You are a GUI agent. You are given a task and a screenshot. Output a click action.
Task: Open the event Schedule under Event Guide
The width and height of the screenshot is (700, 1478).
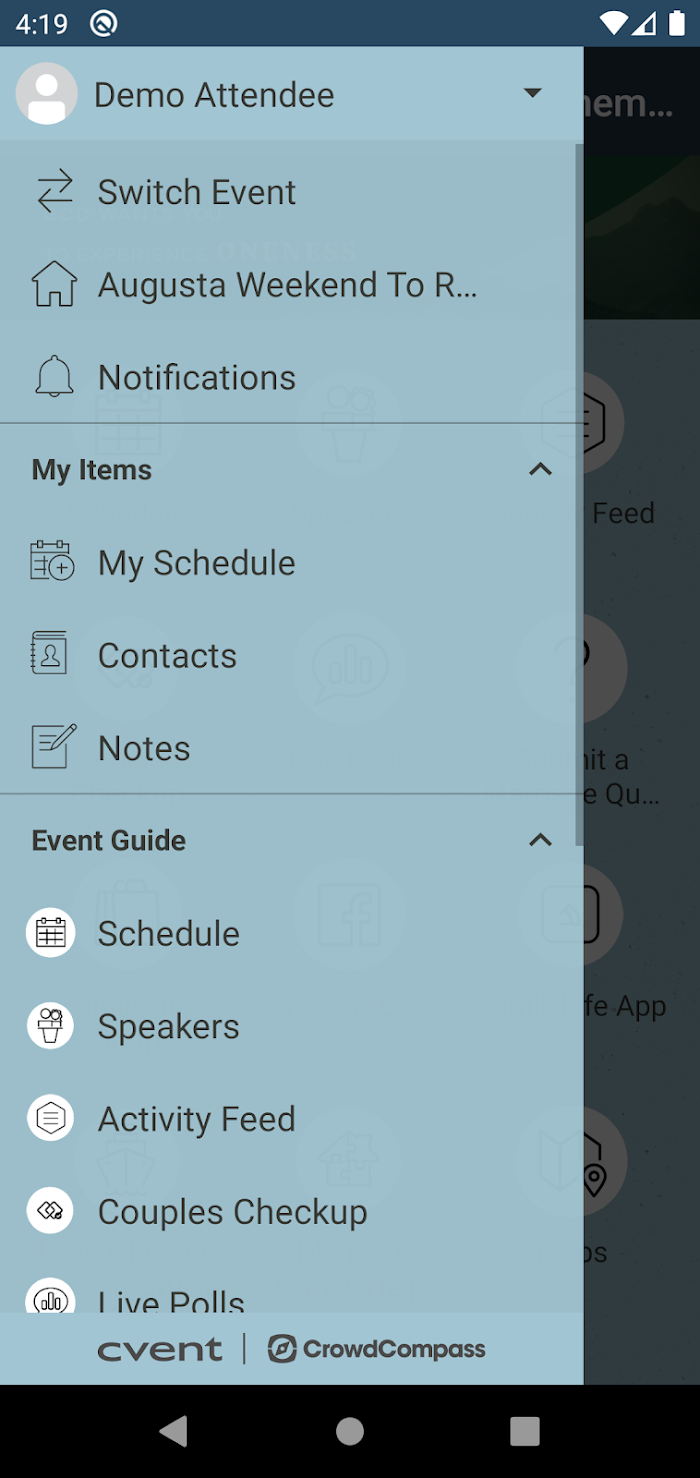(x=291, y=933)
